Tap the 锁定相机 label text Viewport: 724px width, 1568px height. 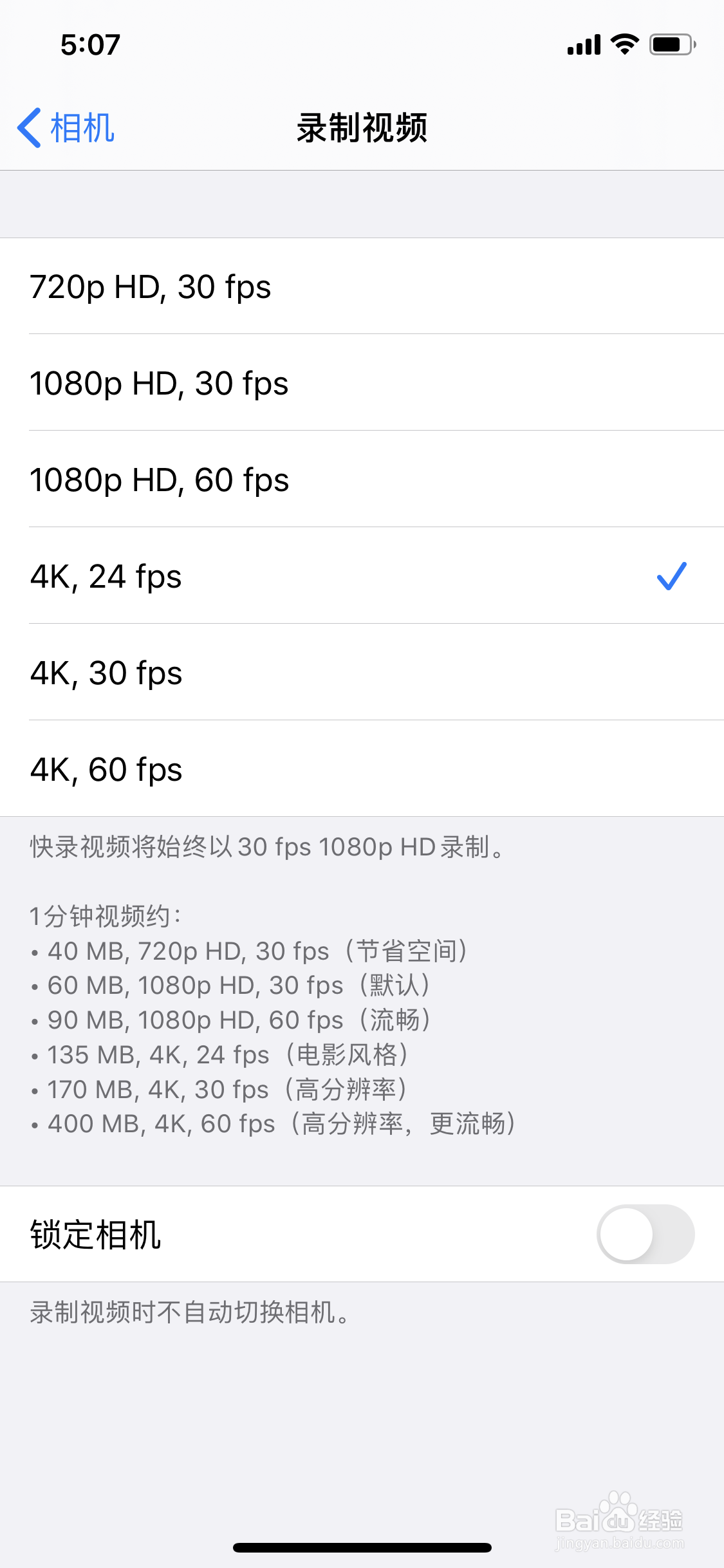(x=95, y=1233)
